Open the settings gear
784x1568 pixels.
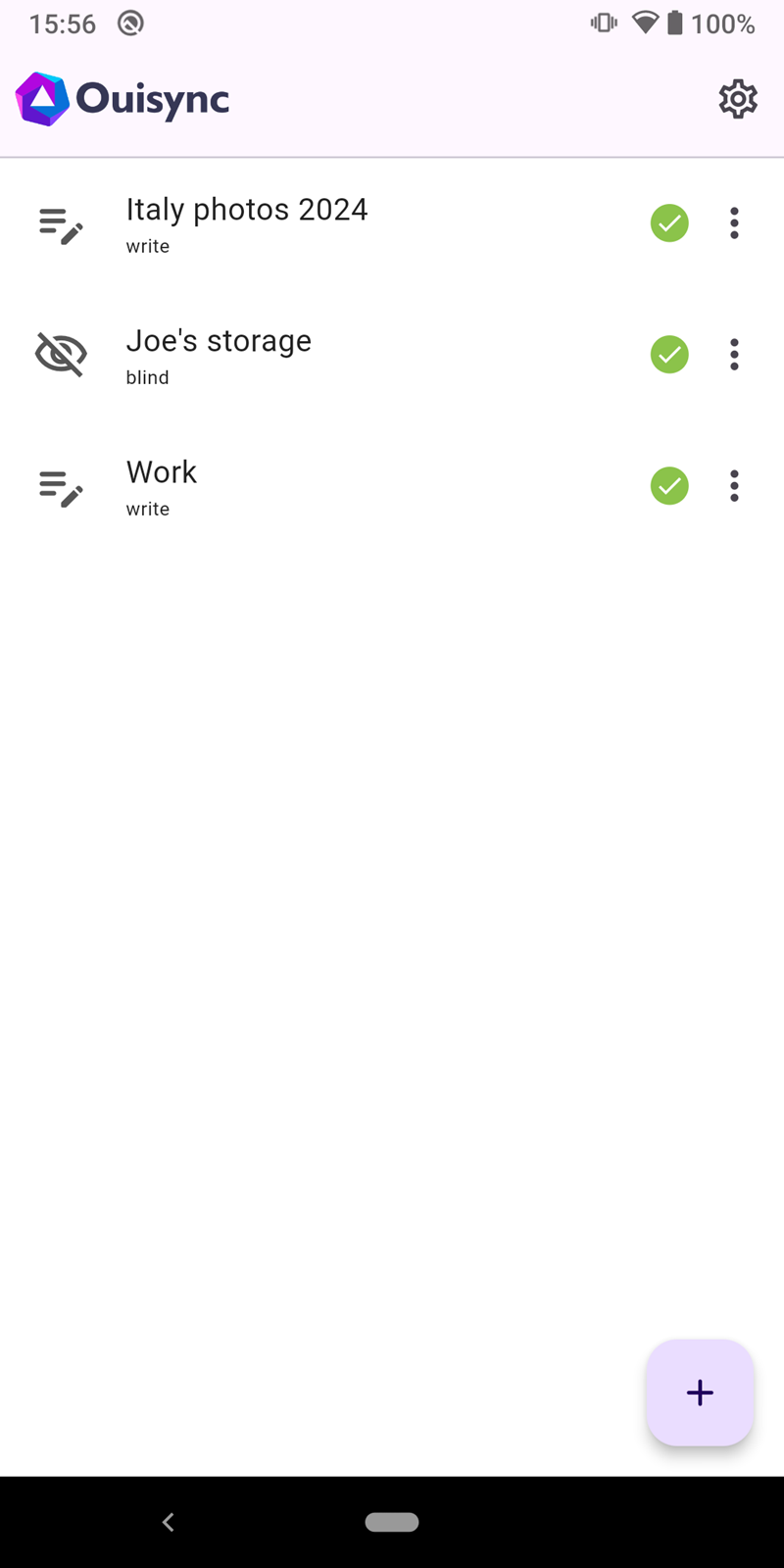pos(738,99)
